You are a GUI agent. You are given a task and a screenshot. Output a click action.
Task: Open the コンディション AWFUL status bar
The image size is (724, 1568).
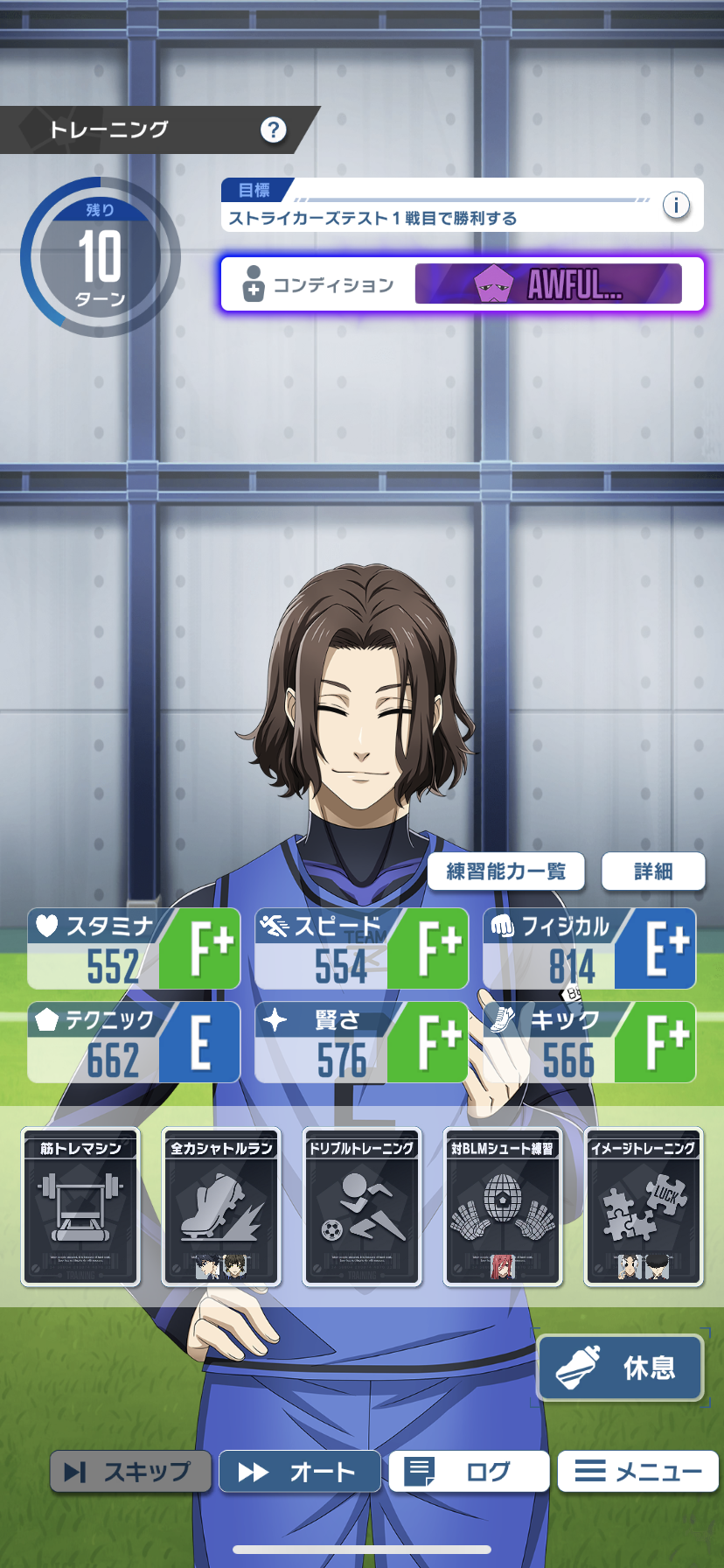tap(462, 284)
